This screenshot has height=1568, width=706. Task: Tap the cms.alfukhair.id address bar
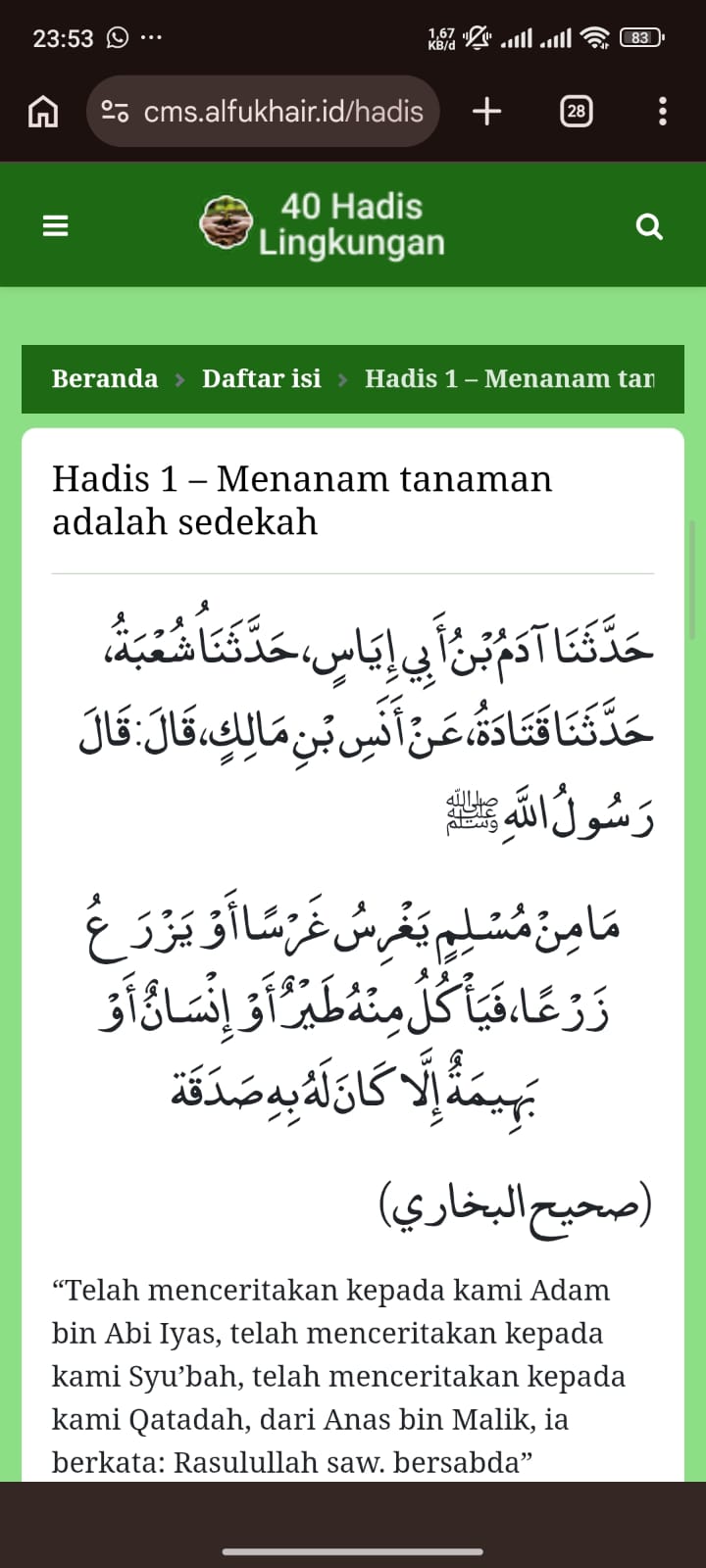[x=263, y=112]
